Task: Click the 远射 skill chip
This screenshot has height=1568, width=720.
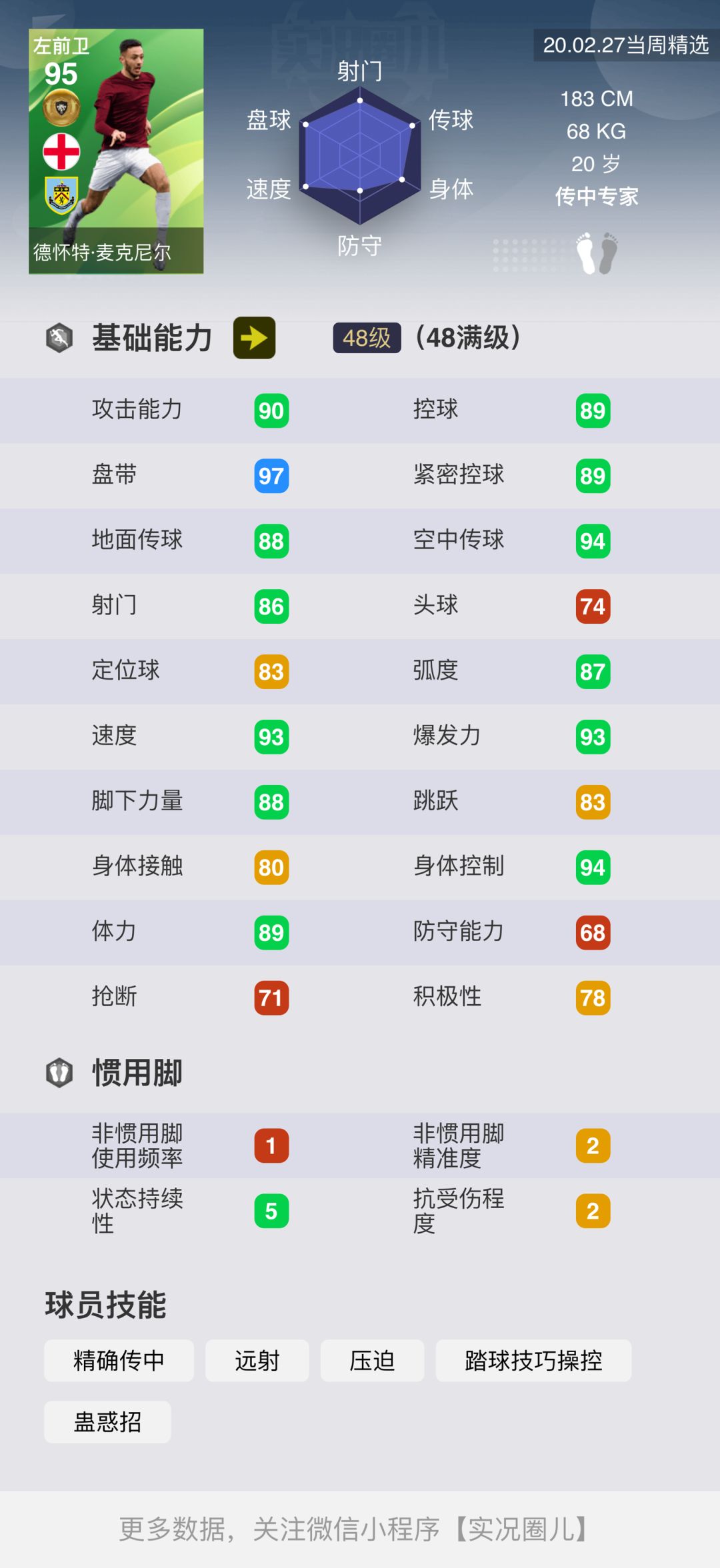Action: (257, 1360)
